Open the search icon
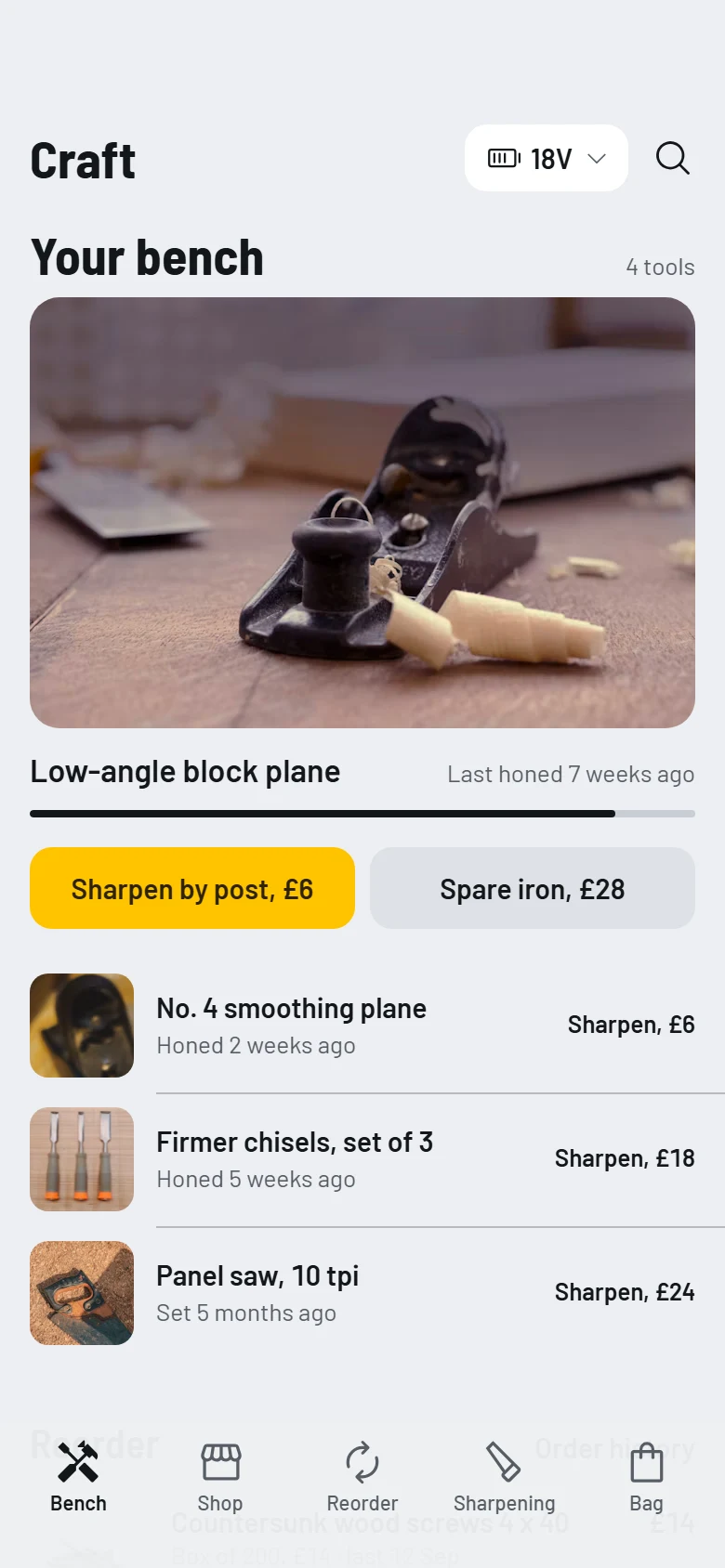This screenshot has width=725, height=1568. (x=672, y=158)
